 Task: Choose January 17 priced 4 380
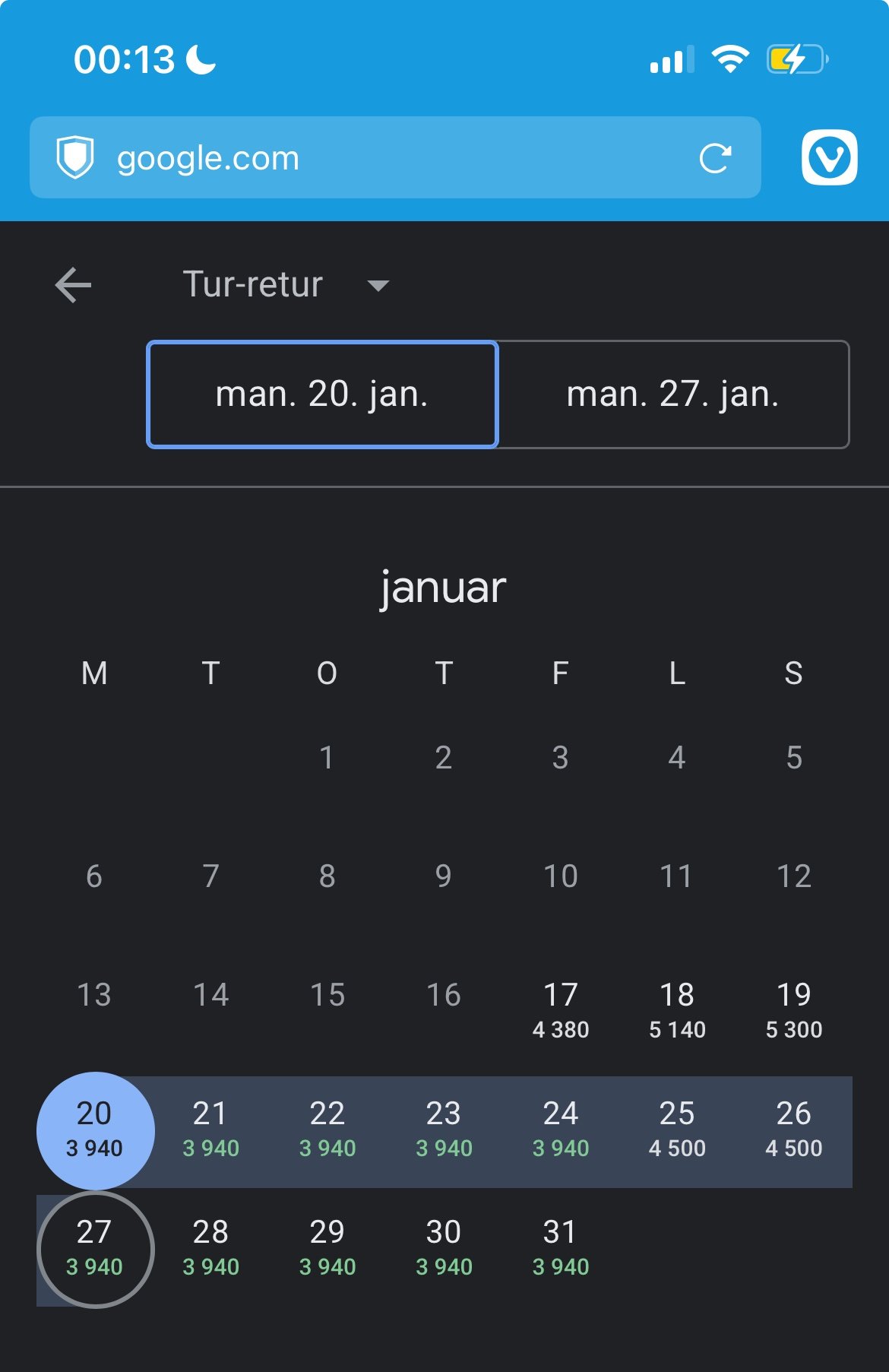(x=561, y=1009)
